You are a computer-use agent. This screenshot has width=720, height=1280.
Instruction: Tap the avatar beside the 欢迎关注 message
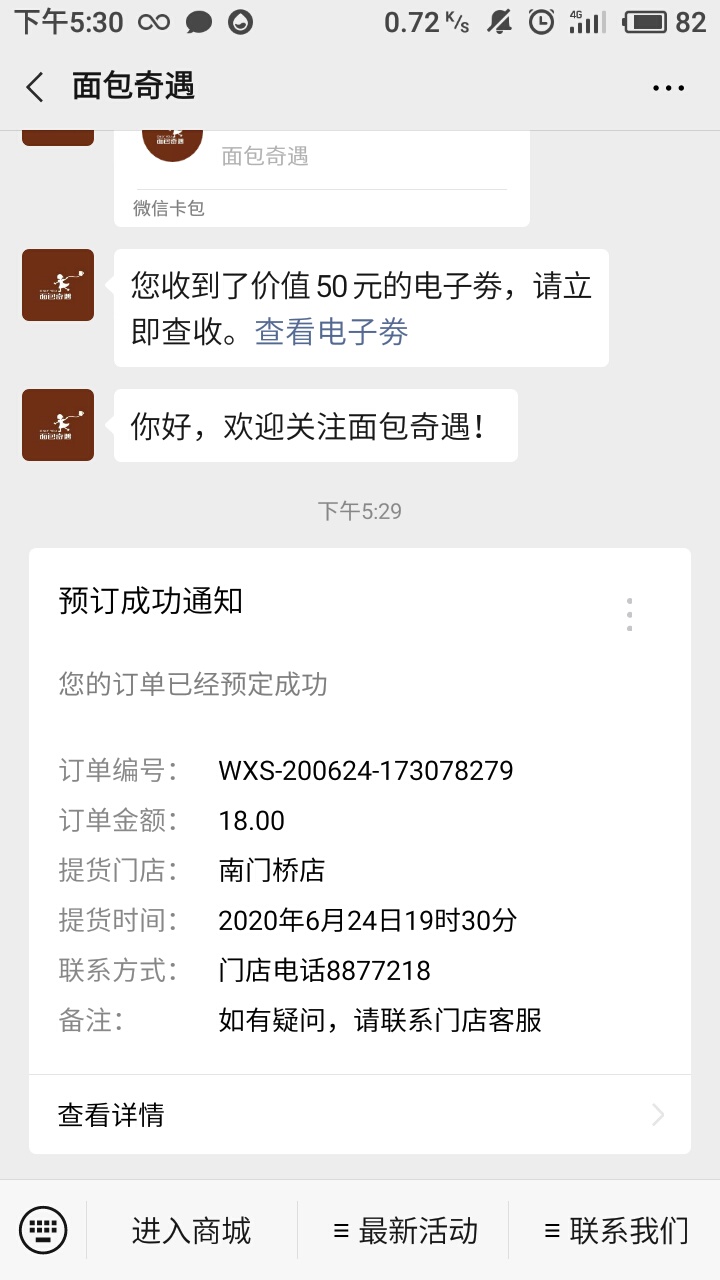pos(58,425)
